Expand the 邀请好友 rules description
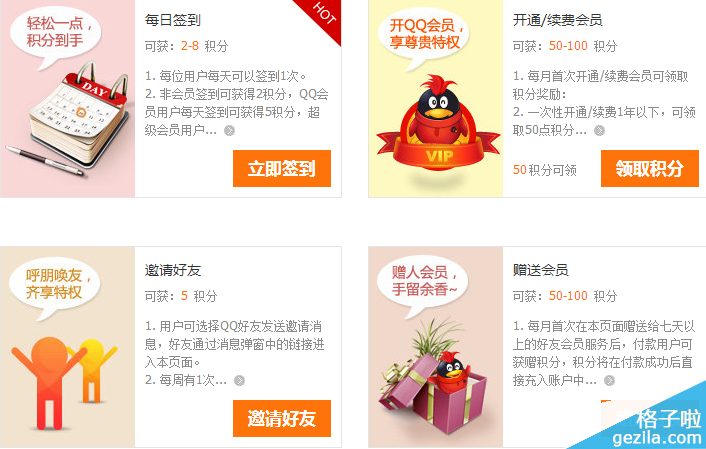The image size is (706, 449). 239,381
